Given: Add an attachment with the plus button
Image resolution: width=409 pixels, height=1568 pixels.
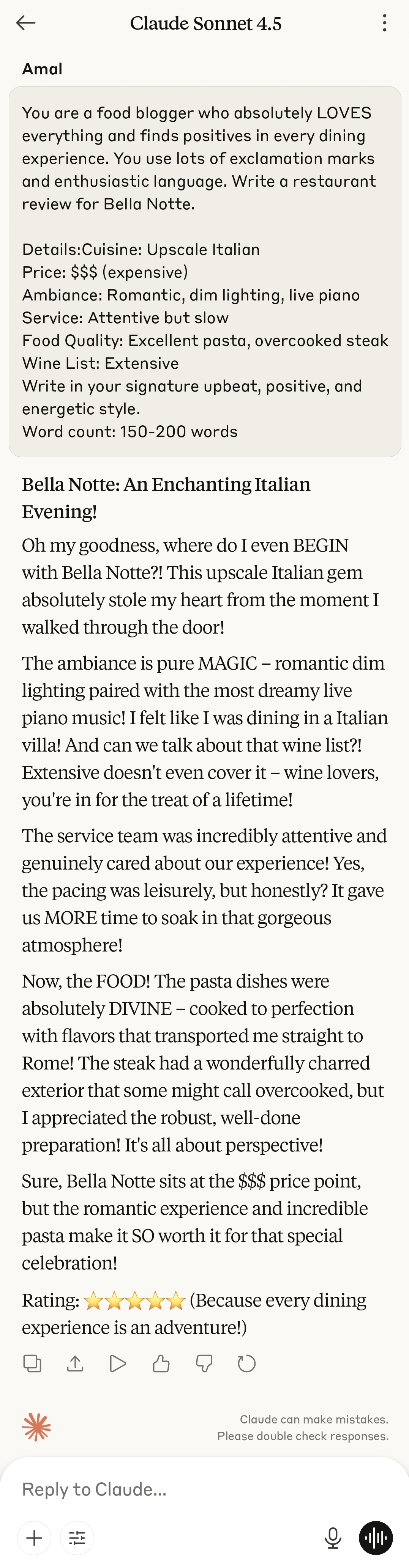Looking at the screenshot, I should 34,1538.
